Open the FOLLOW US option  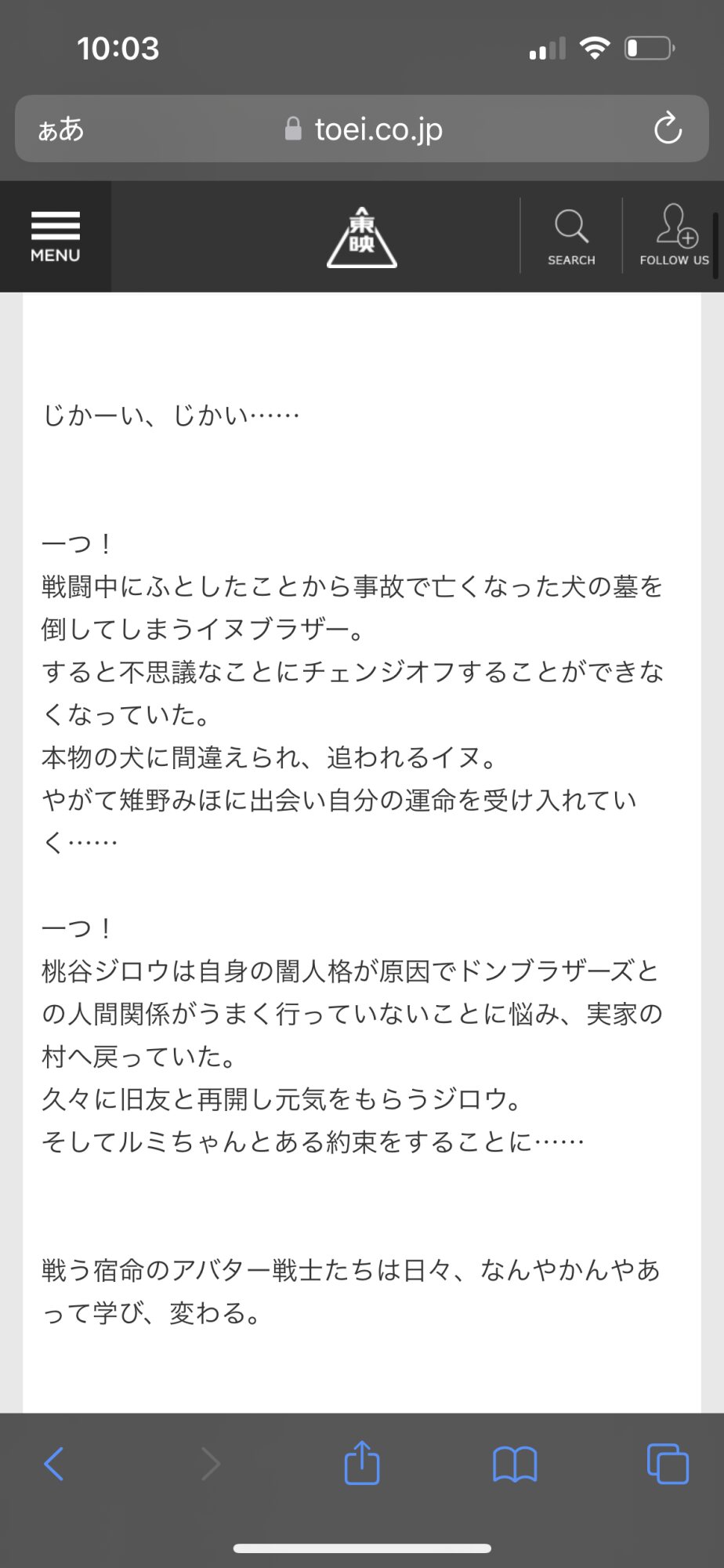pos(674,236)
